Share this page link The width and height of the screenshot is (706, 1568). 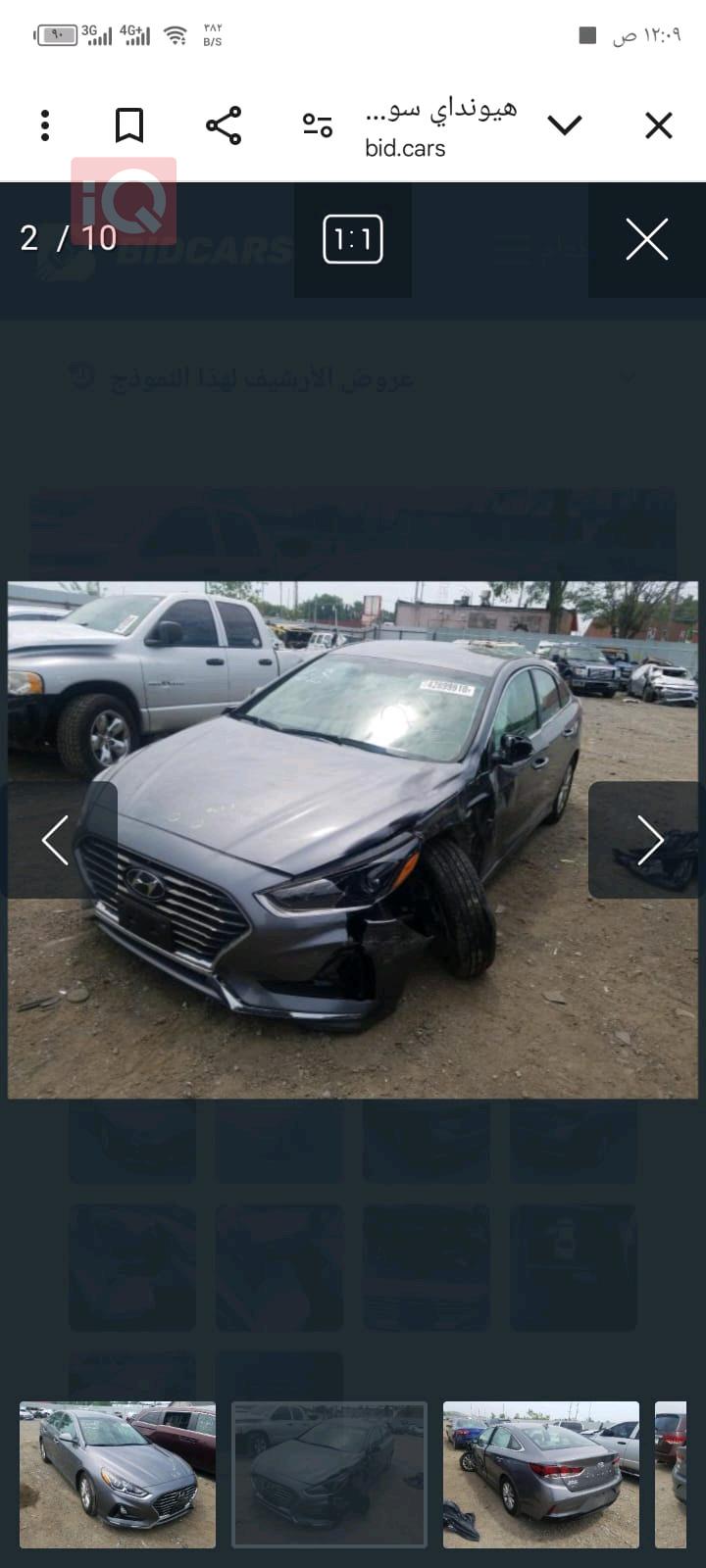(224, 125)
